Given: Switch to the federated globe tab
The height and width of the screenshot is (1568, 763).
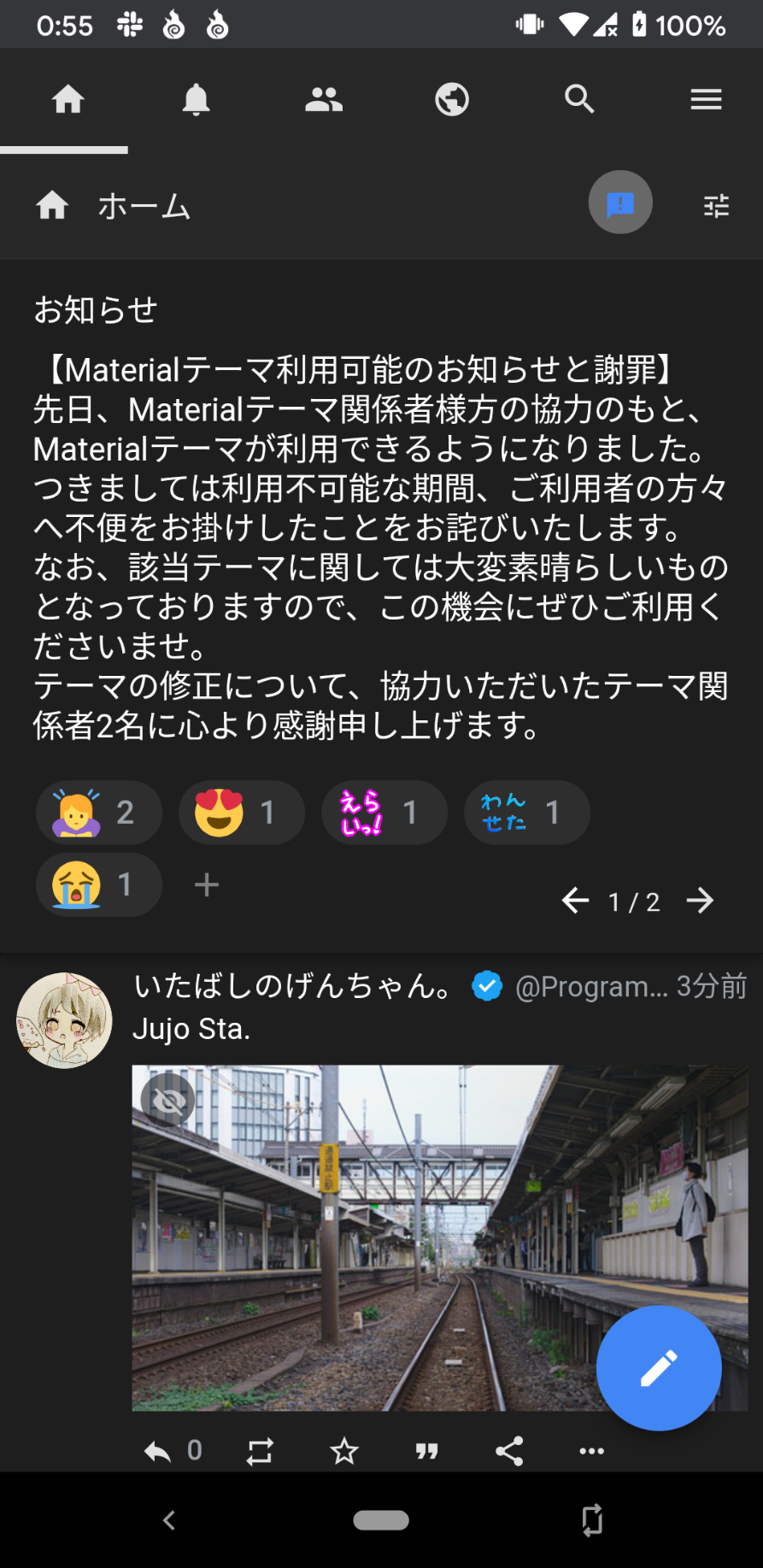Looking at the screenshot, I should click(452, 100).
